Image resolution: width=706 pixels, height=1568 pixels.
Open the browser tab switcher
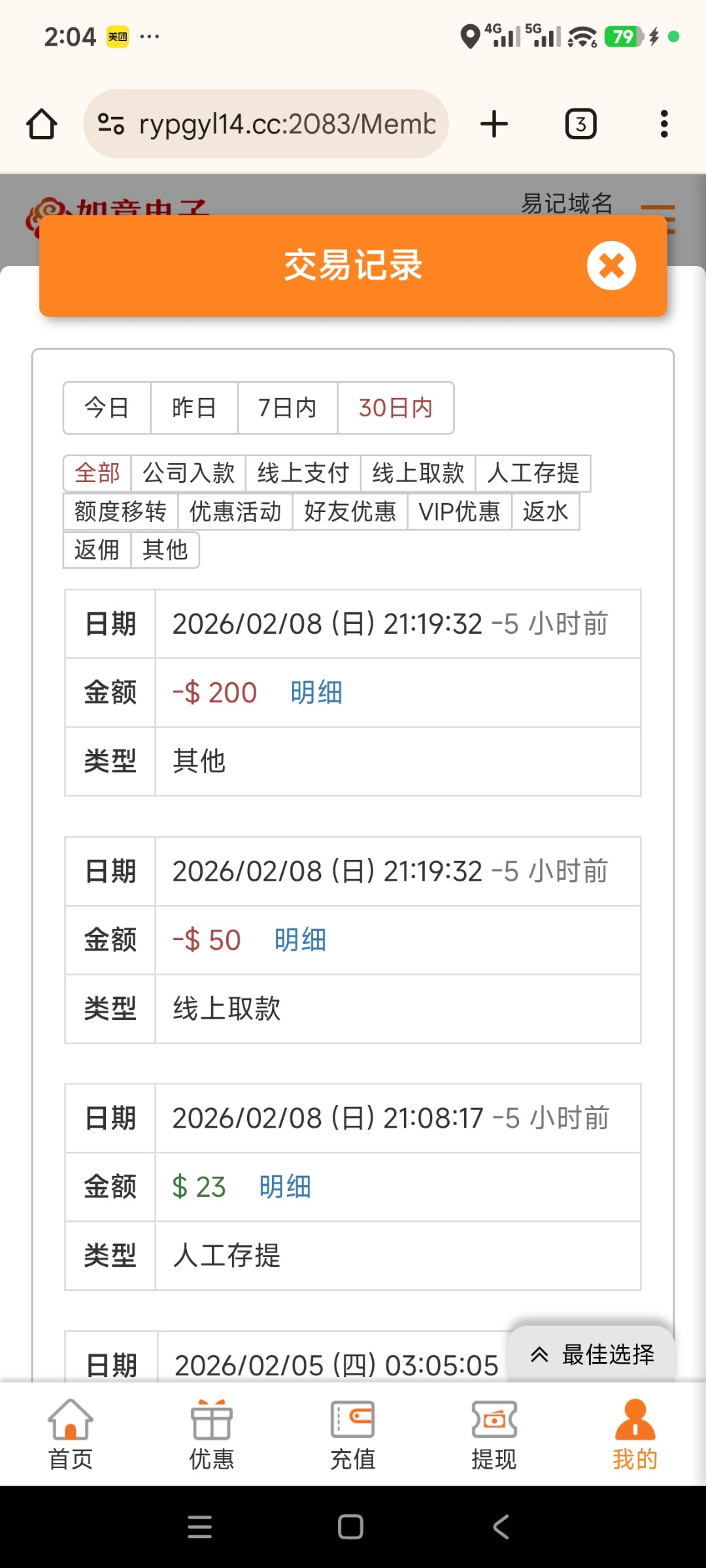580,124
